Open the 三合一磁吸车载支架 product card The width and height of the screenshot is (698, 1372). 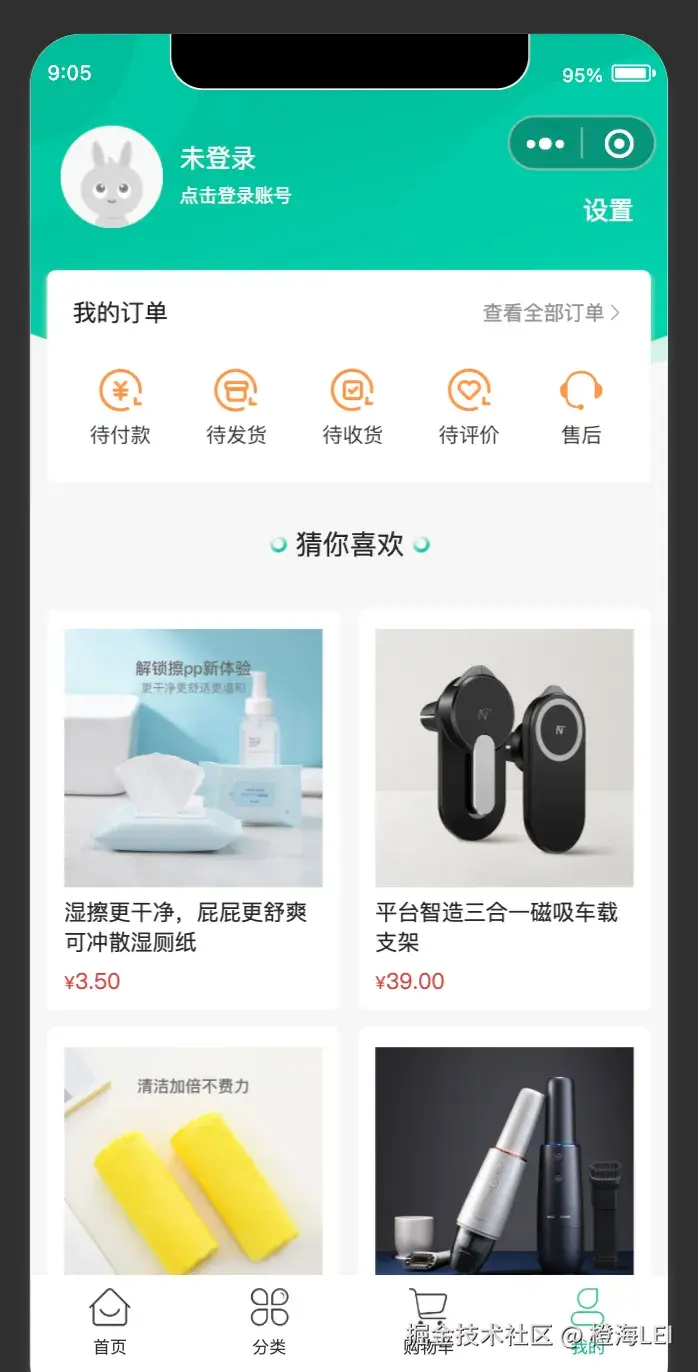pyautogui.click(x=504, y=810)
